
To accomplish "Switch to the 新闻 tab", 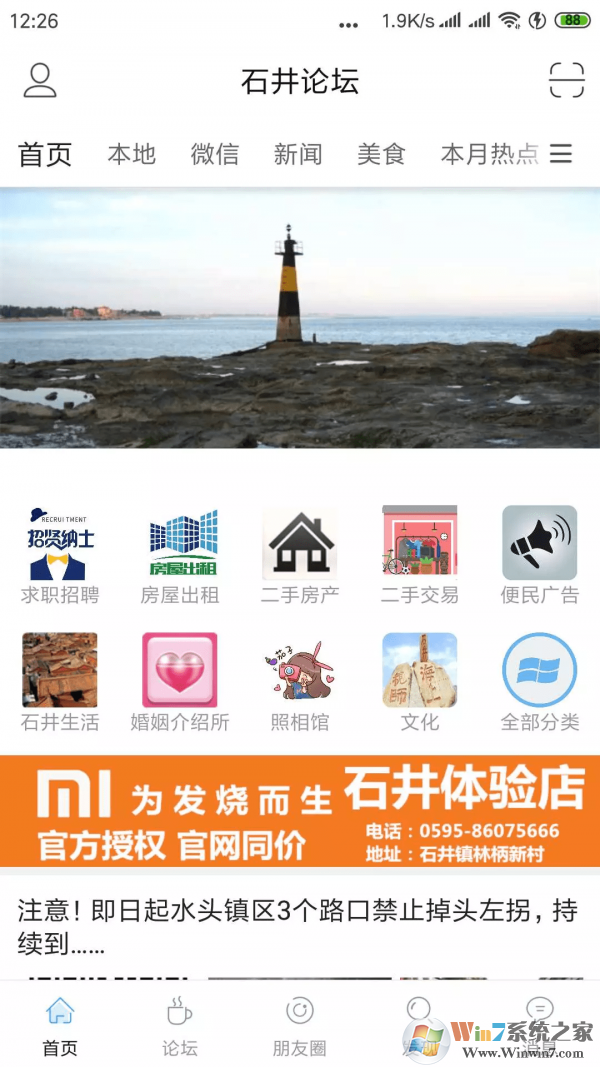I will tap(298, 154).
